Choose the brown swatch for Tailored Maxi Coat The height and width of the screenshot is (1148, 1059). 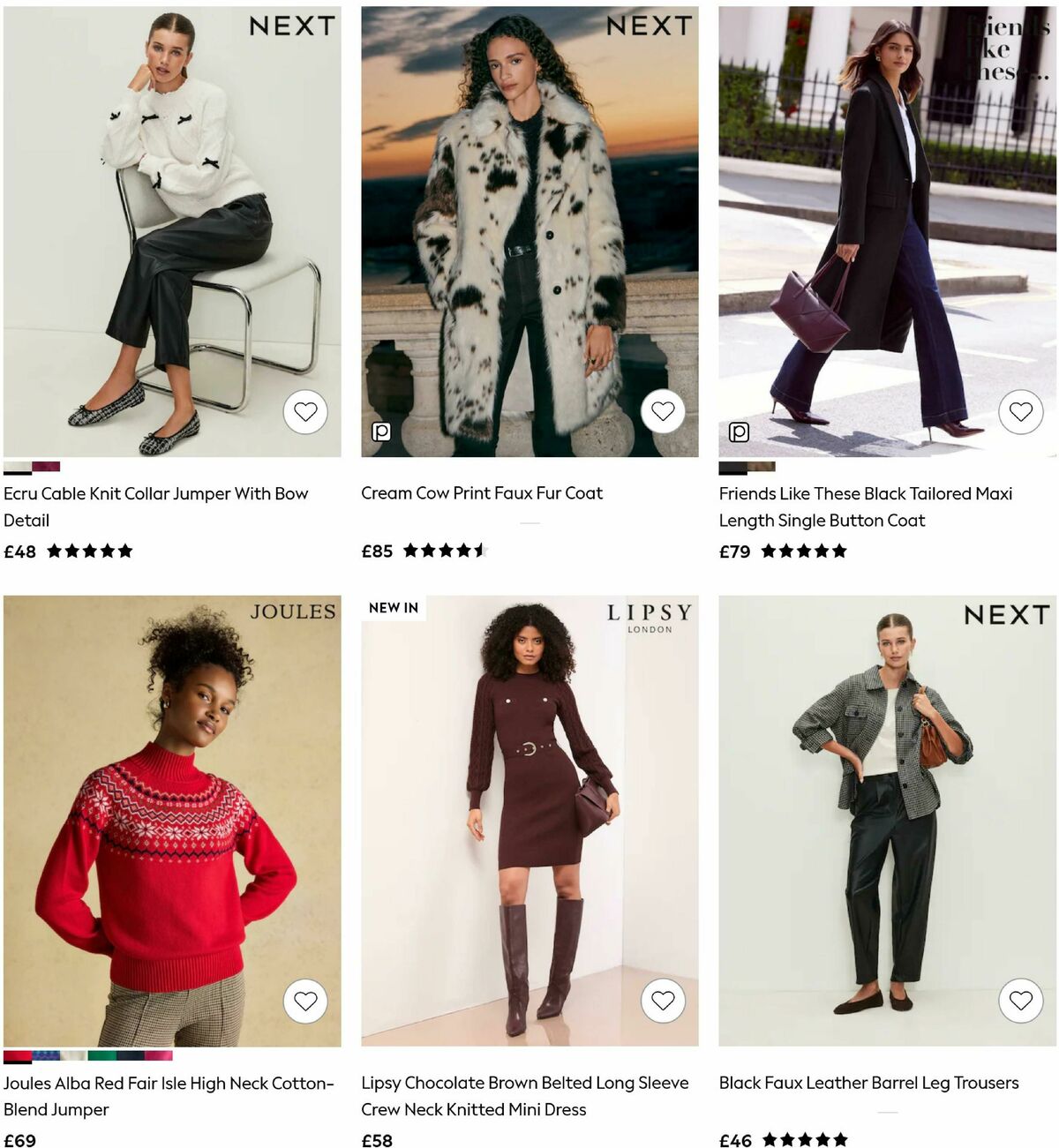coord(761,467)
